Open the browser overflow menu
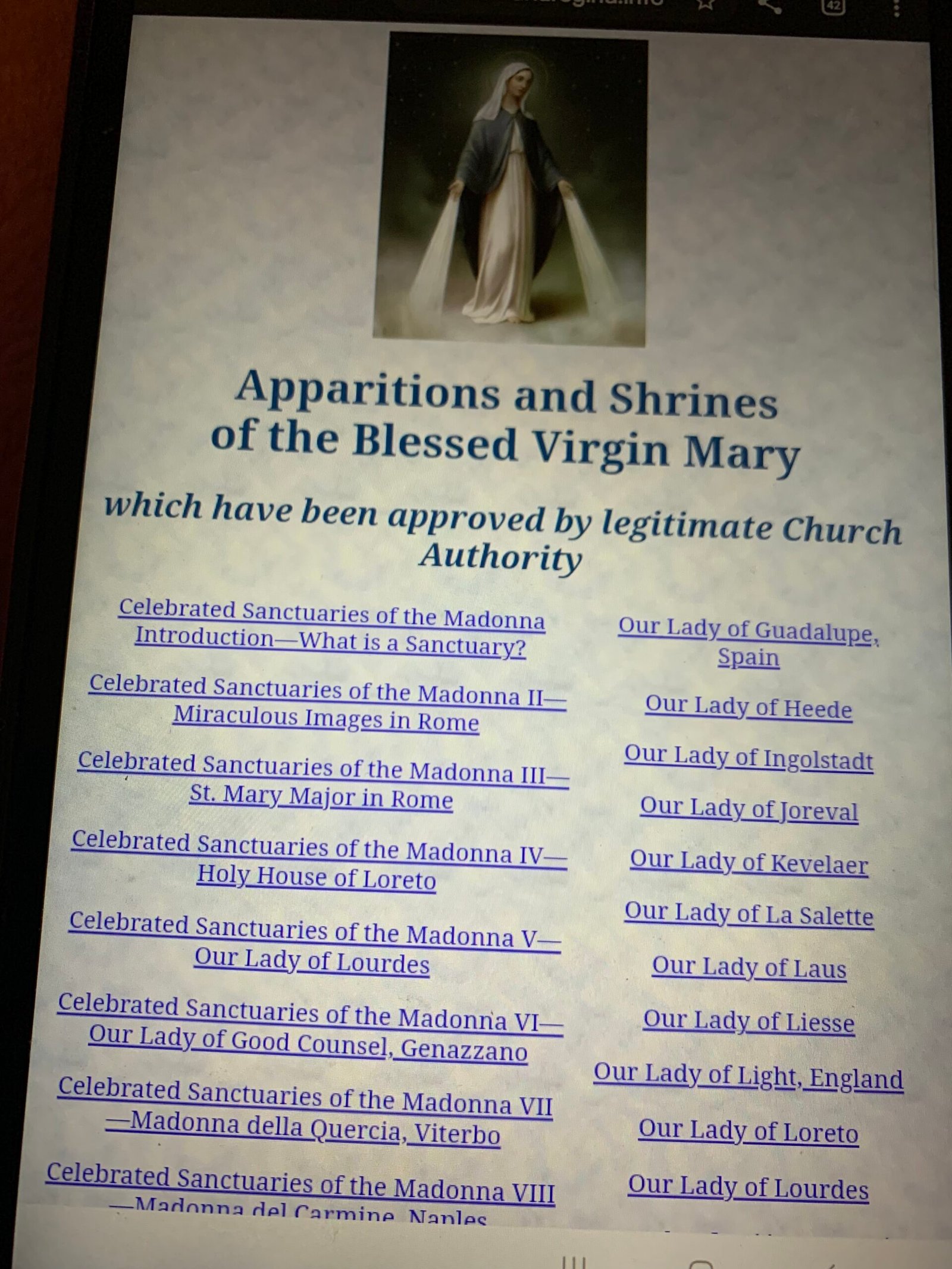This screenshot has height=1269, width=952. point(897,7)
